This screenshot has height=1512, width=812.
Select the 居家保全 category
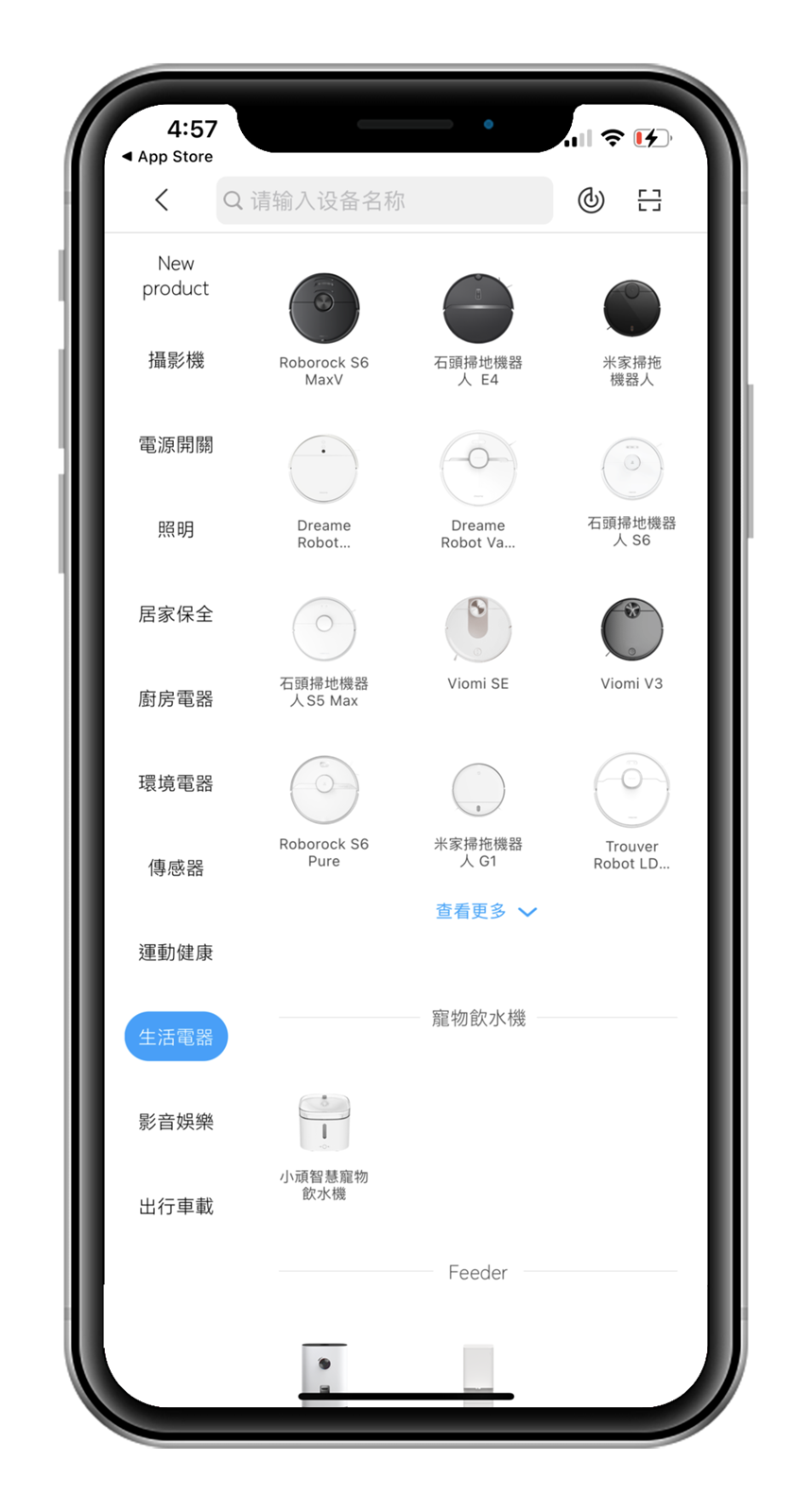pos(176,614)
